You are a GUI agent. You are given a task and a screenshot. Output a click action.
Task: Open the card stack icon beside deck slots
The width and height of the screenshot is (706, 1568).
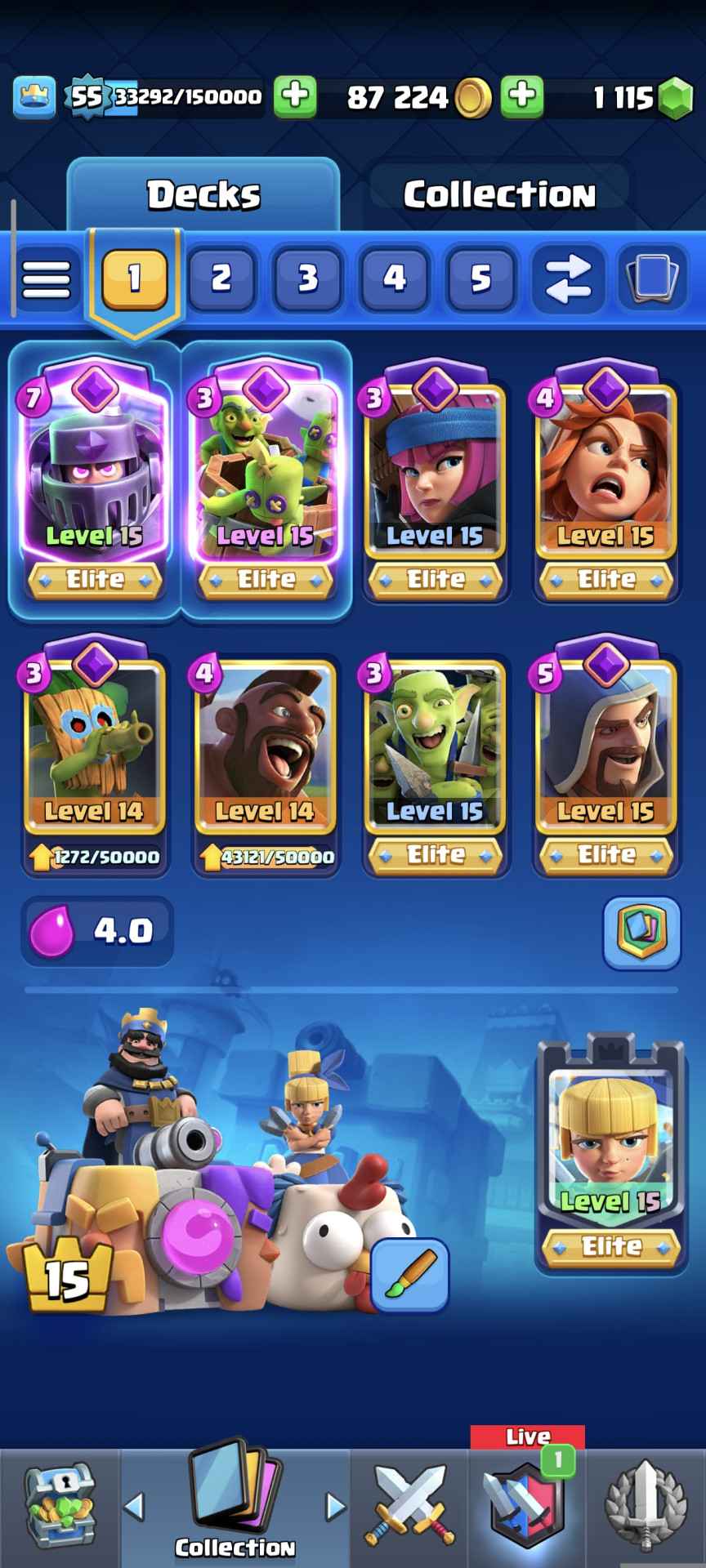pyautogui.click(x=652, y=279)
